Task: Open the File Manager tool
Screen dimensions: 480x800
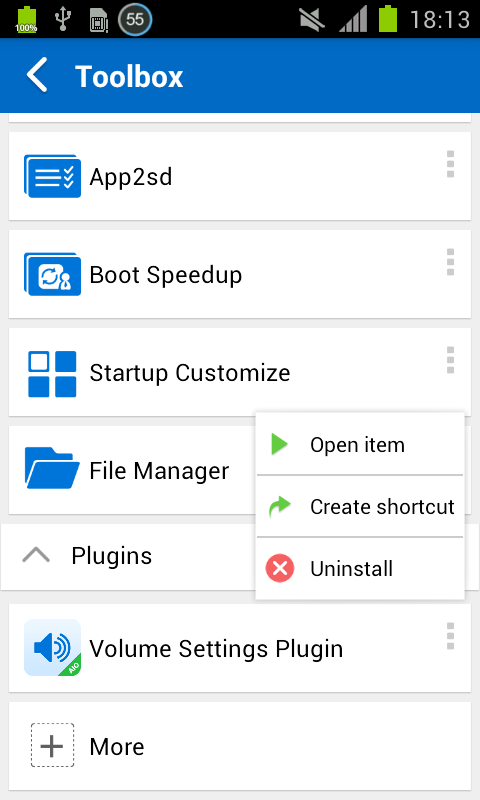Action: coord(133,470)
